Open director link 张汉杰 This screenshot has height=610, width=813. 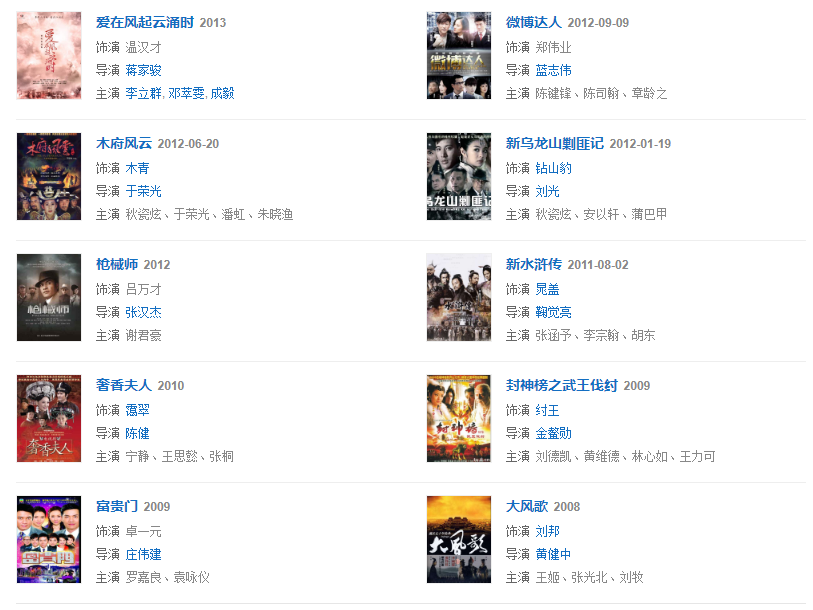(143, 312)
